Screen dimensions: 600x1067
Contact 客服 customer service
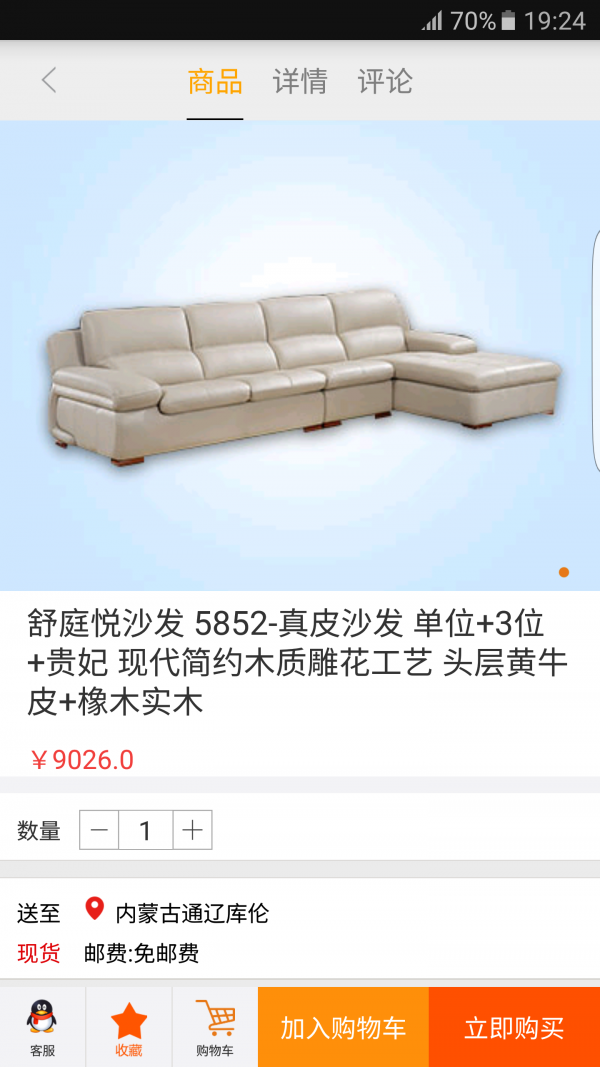(x=42, y=1027)
